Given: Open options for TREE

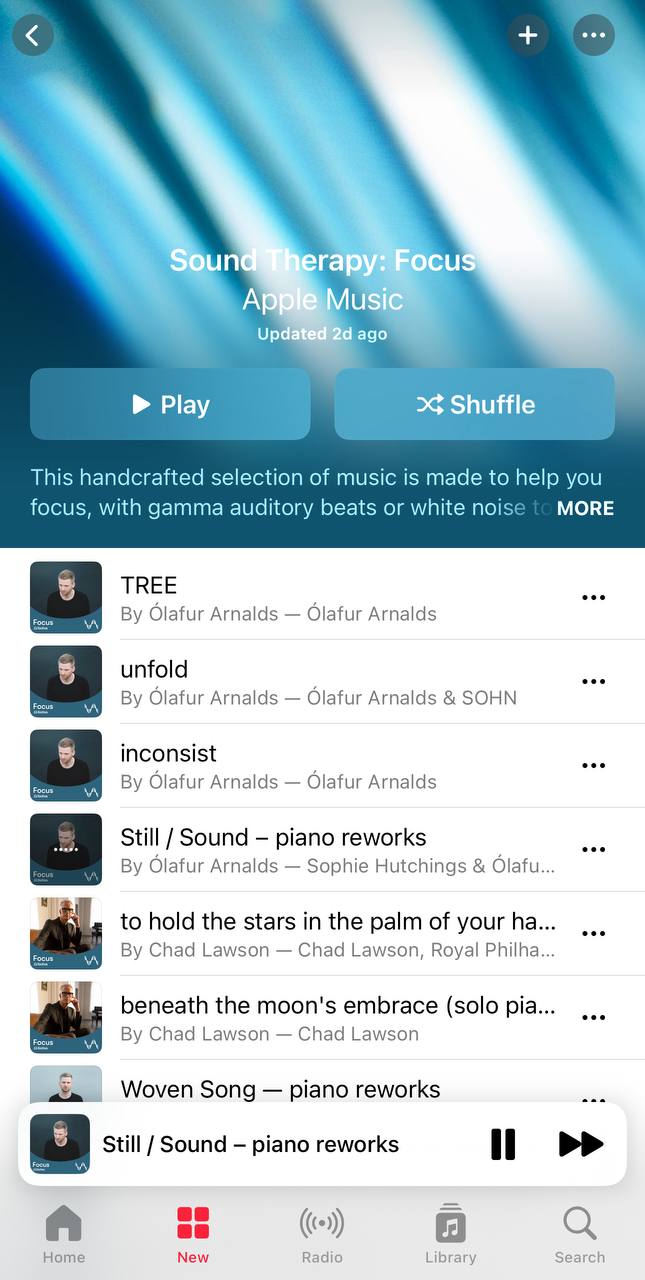Looking at the screenshot, I should point(593,598).
